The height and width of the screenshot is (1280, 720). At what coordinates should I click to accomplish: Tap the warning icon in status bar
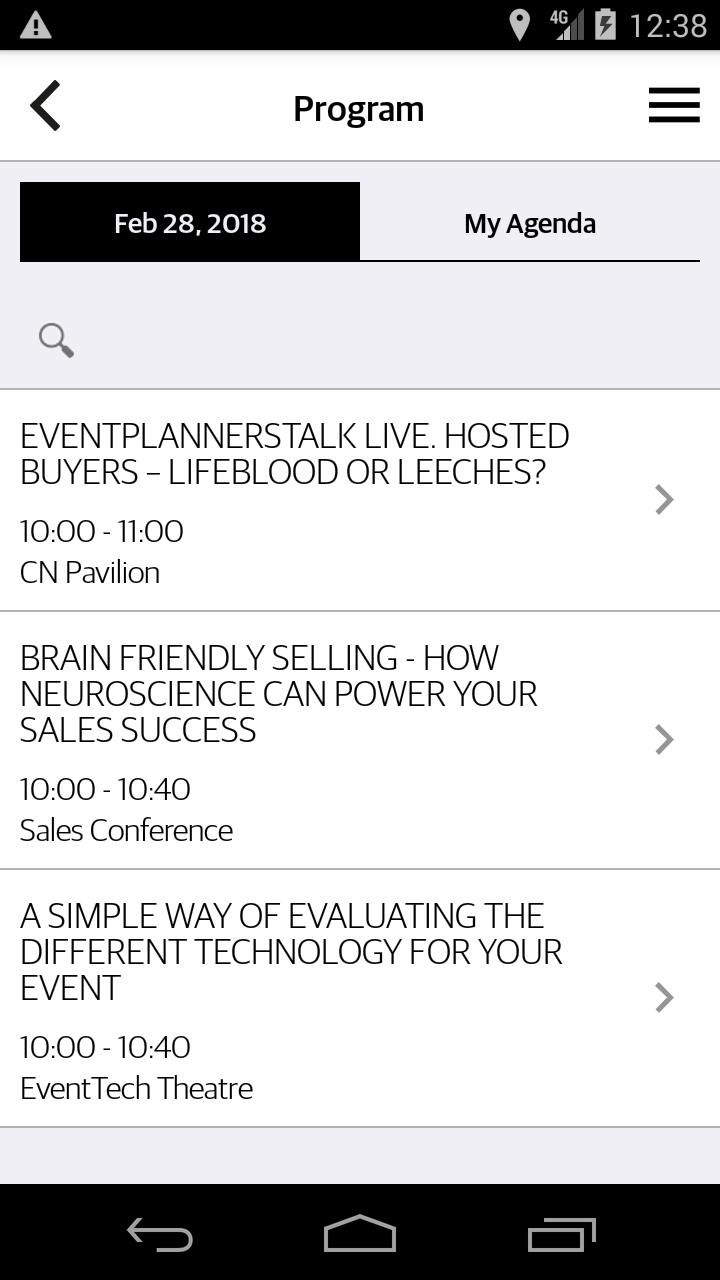point(33,24)
